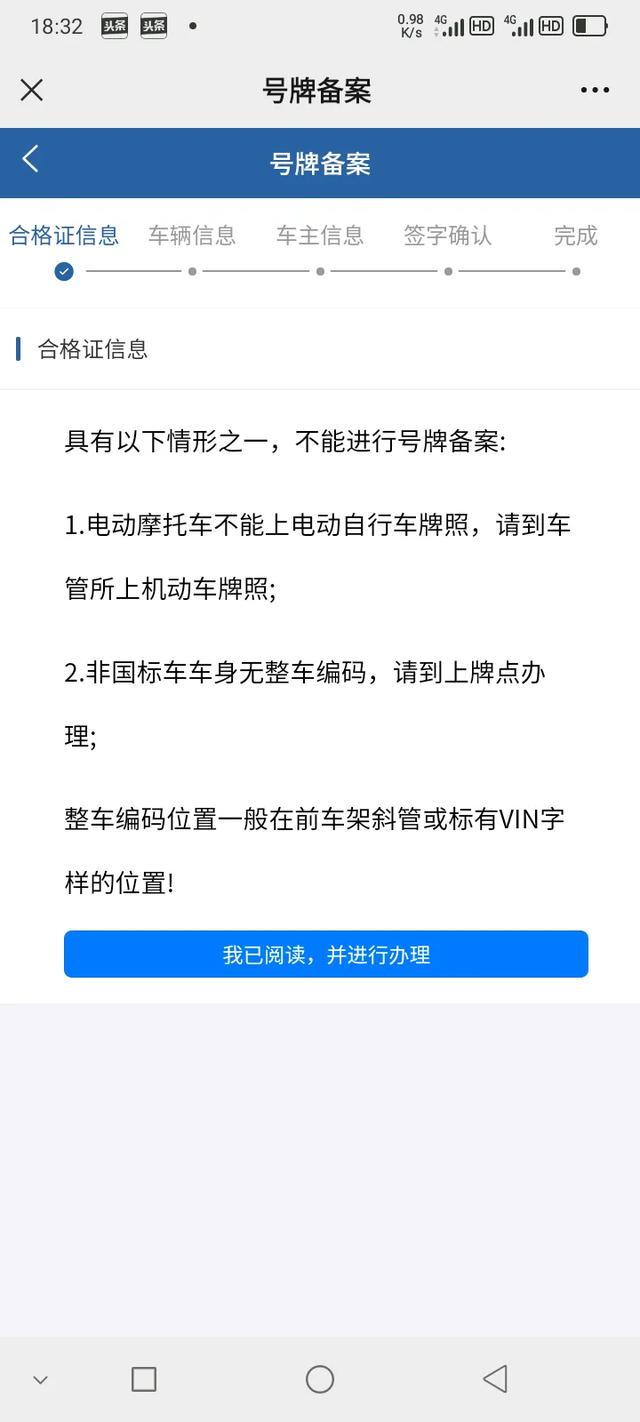
Task: Select the 合格证信息 step
Action: 64,235
